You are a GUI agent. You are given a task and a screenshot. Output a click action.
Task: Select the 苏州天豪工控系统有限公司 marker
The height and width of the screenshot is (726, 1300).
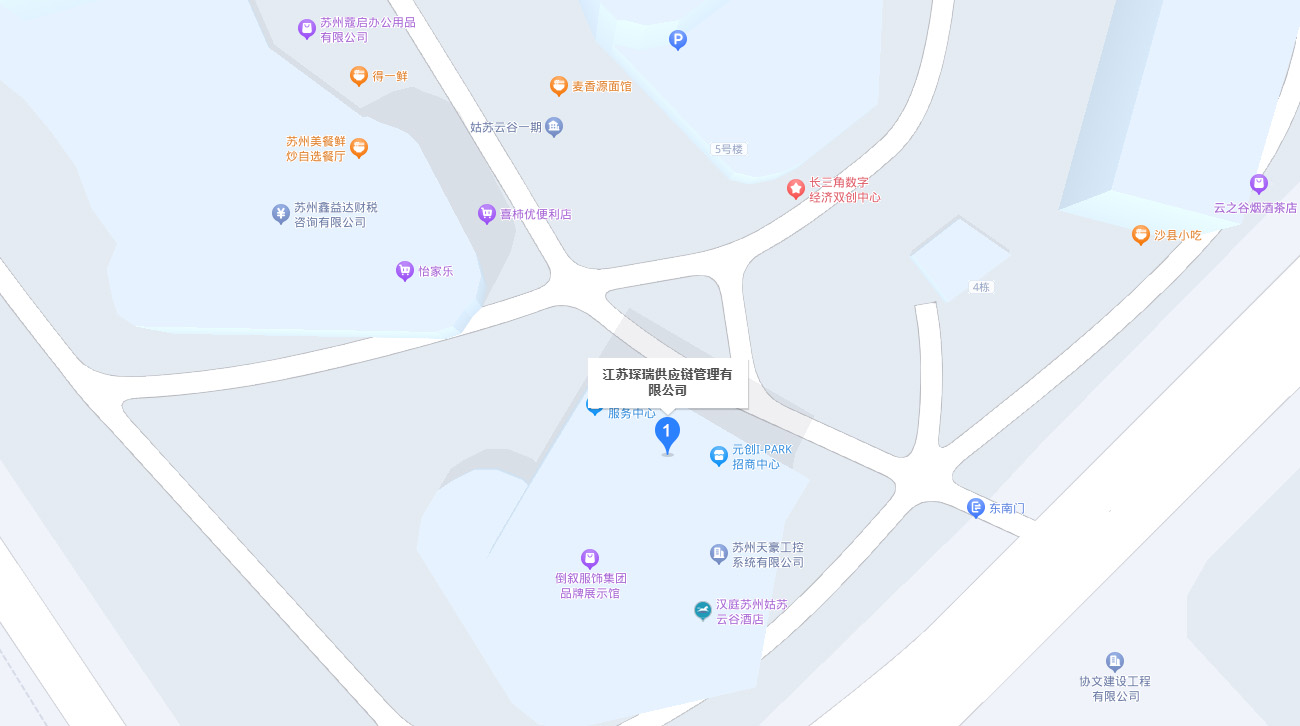point(718,553)
